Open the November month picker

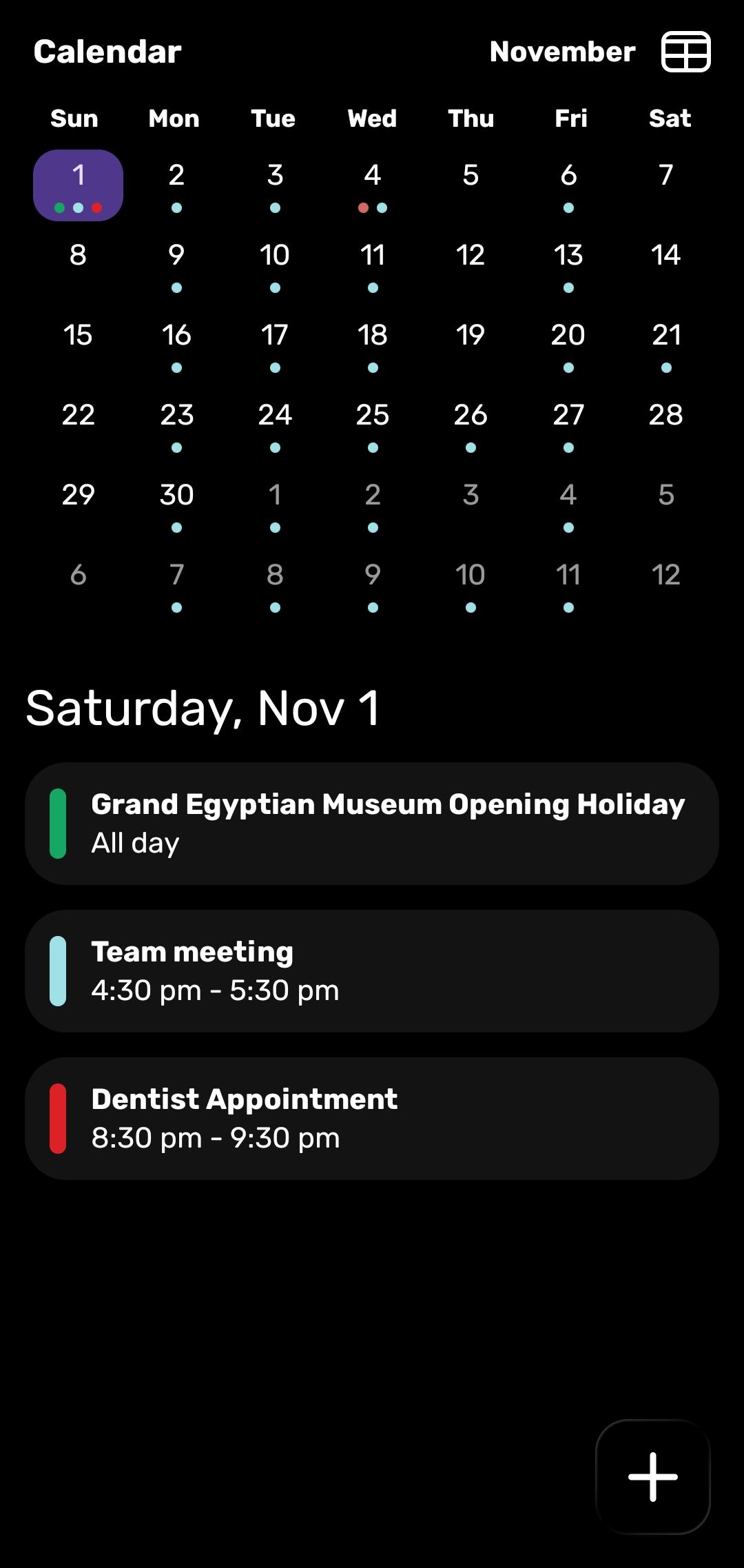tap(562, 52)
